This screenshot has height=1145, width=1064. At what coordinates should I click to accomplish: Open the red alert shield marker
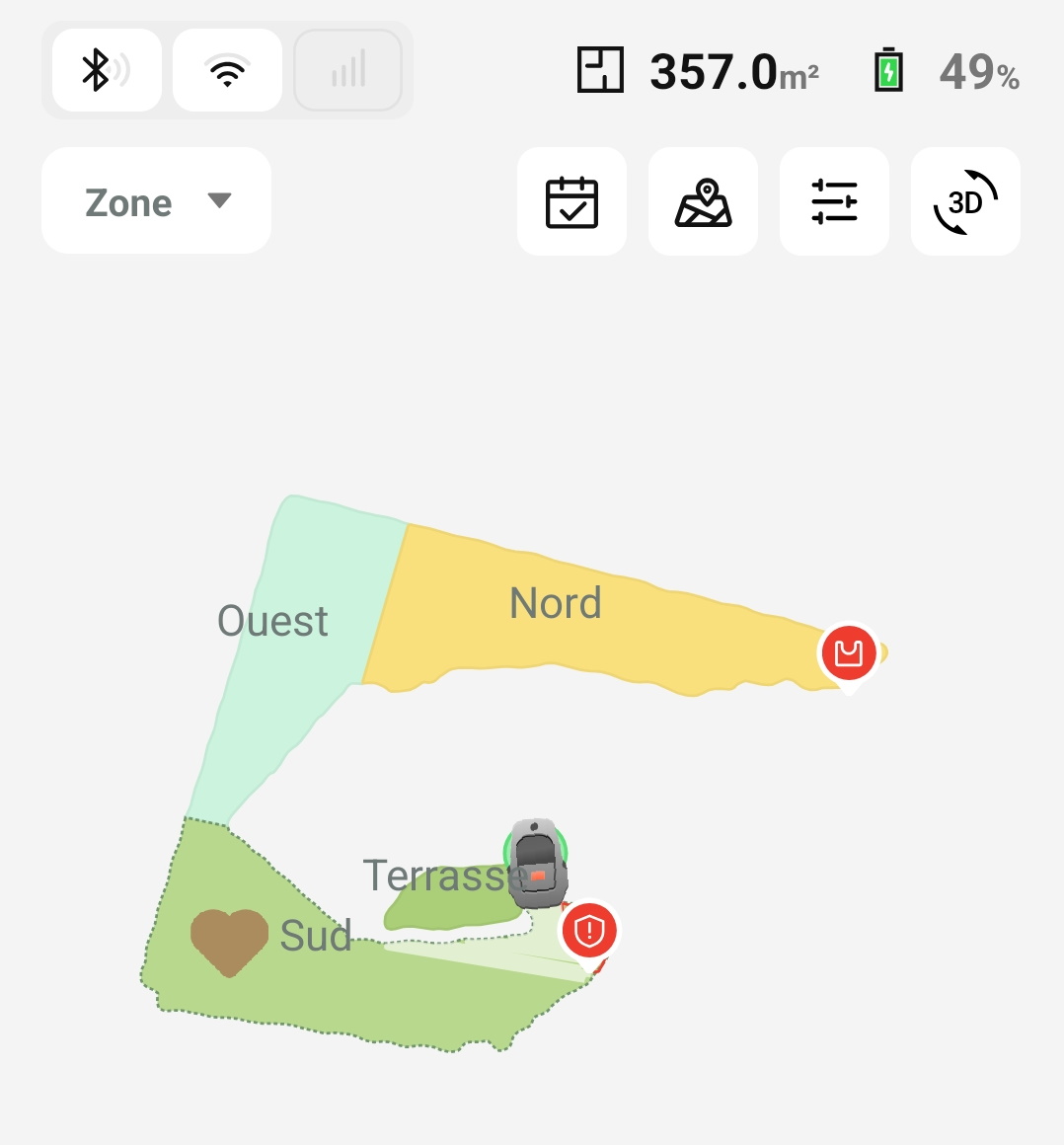pos(588,930)
